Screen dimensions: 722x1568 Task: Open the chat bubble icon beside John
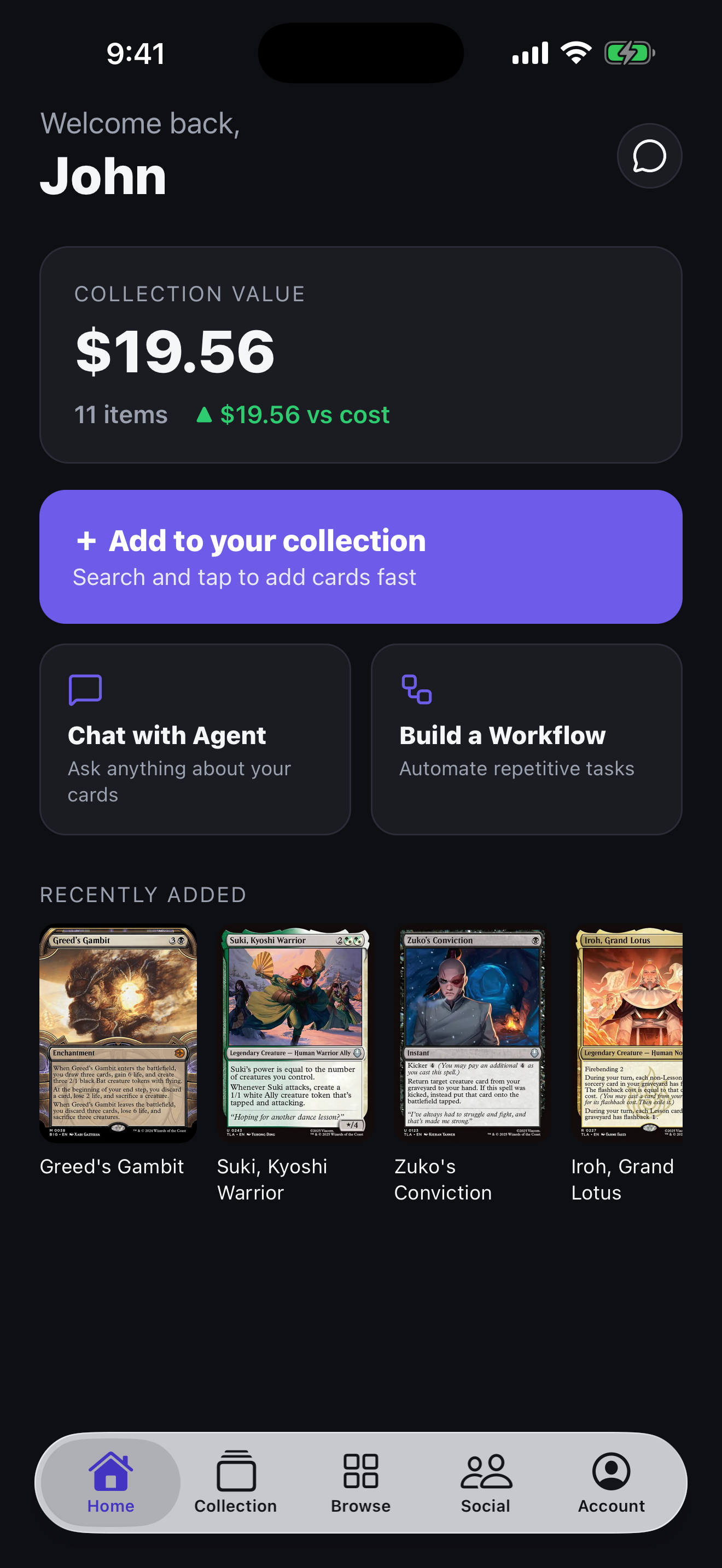[649, 156]
